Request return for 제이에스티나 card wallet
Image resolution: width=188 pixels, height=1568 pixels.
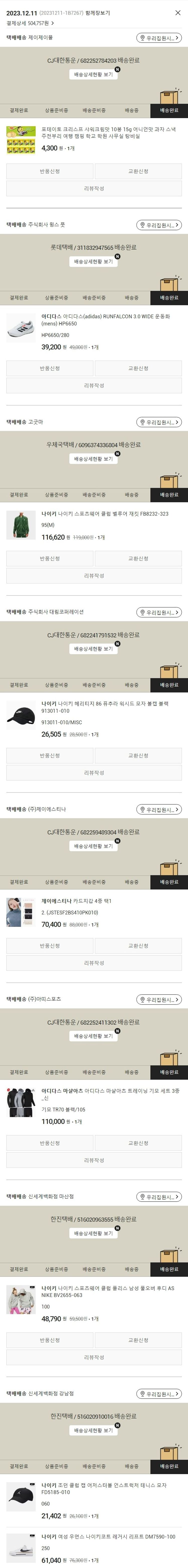point(49,946)
